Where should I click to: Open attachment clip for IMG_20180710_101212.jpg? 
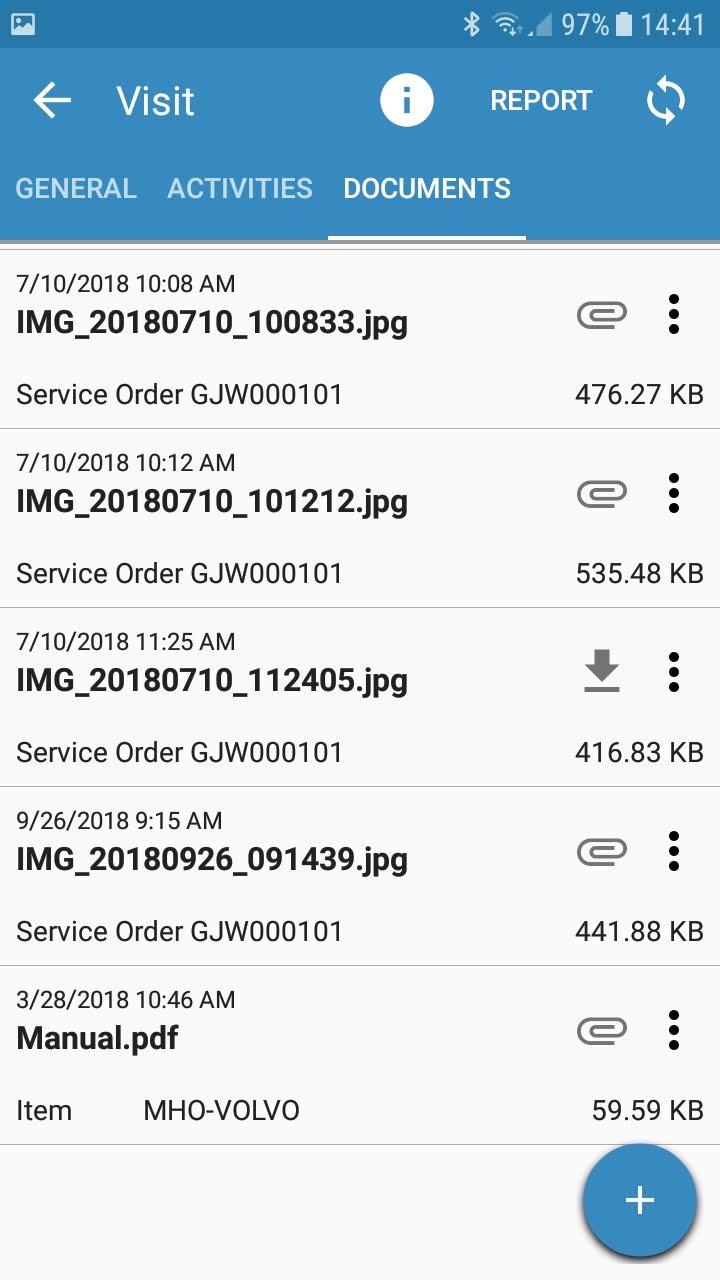click(602, 493)
